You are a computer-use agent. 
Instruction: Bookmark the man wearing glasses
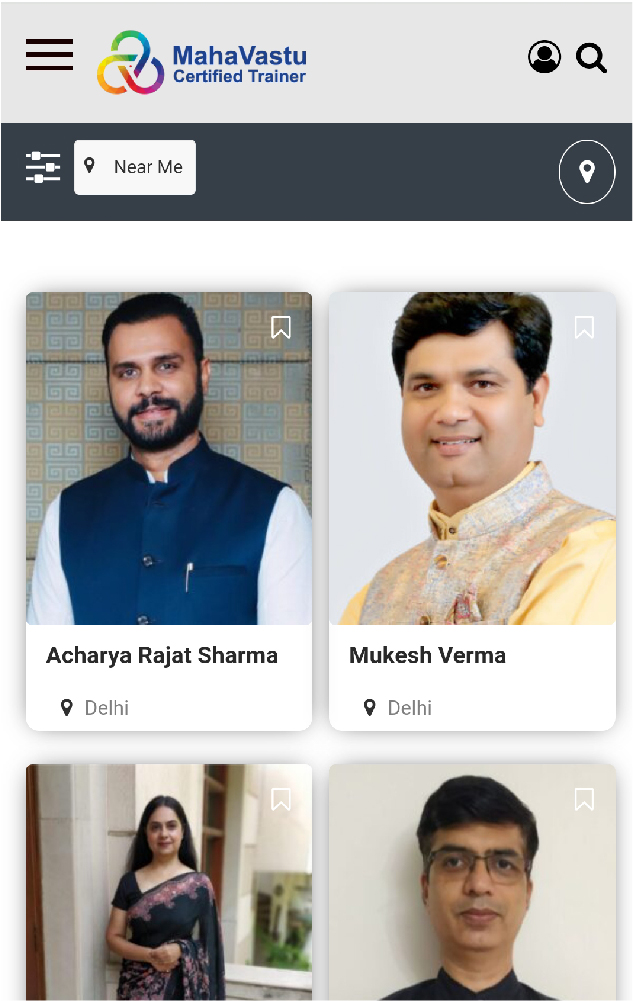click(584, 799)
